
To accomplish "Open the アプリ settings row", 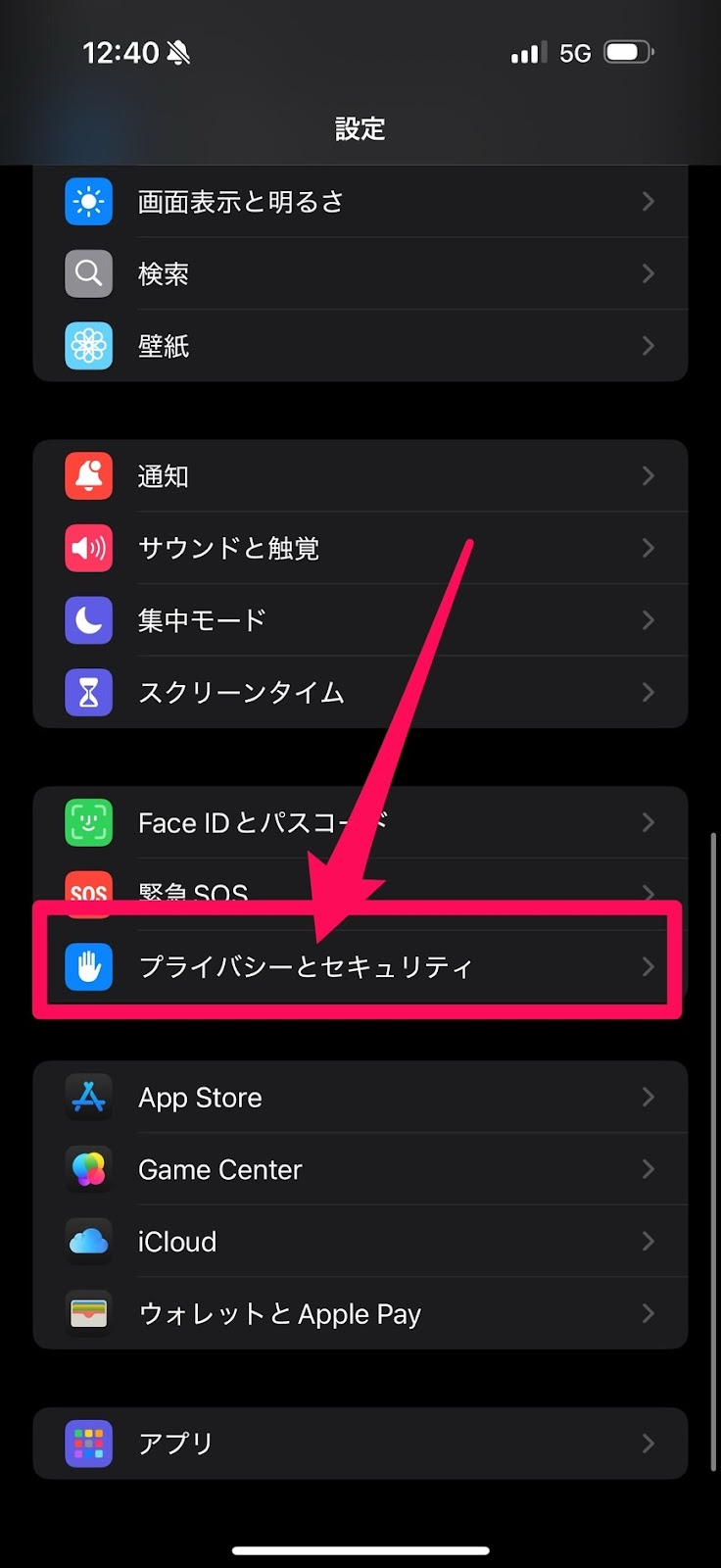I will 360,1444.
